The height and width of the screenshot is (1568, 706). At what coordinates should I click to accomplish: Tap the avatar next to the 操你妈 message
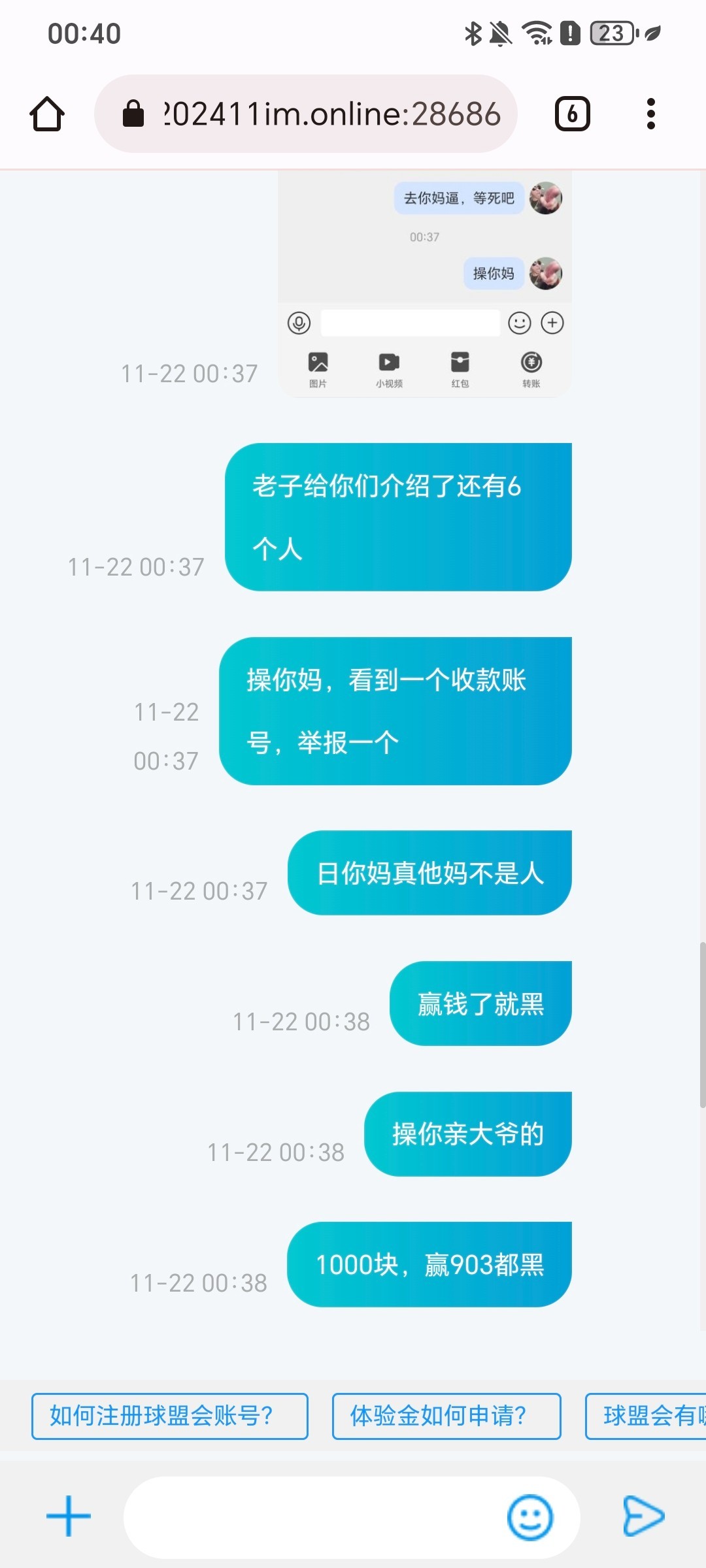[548, 274]
